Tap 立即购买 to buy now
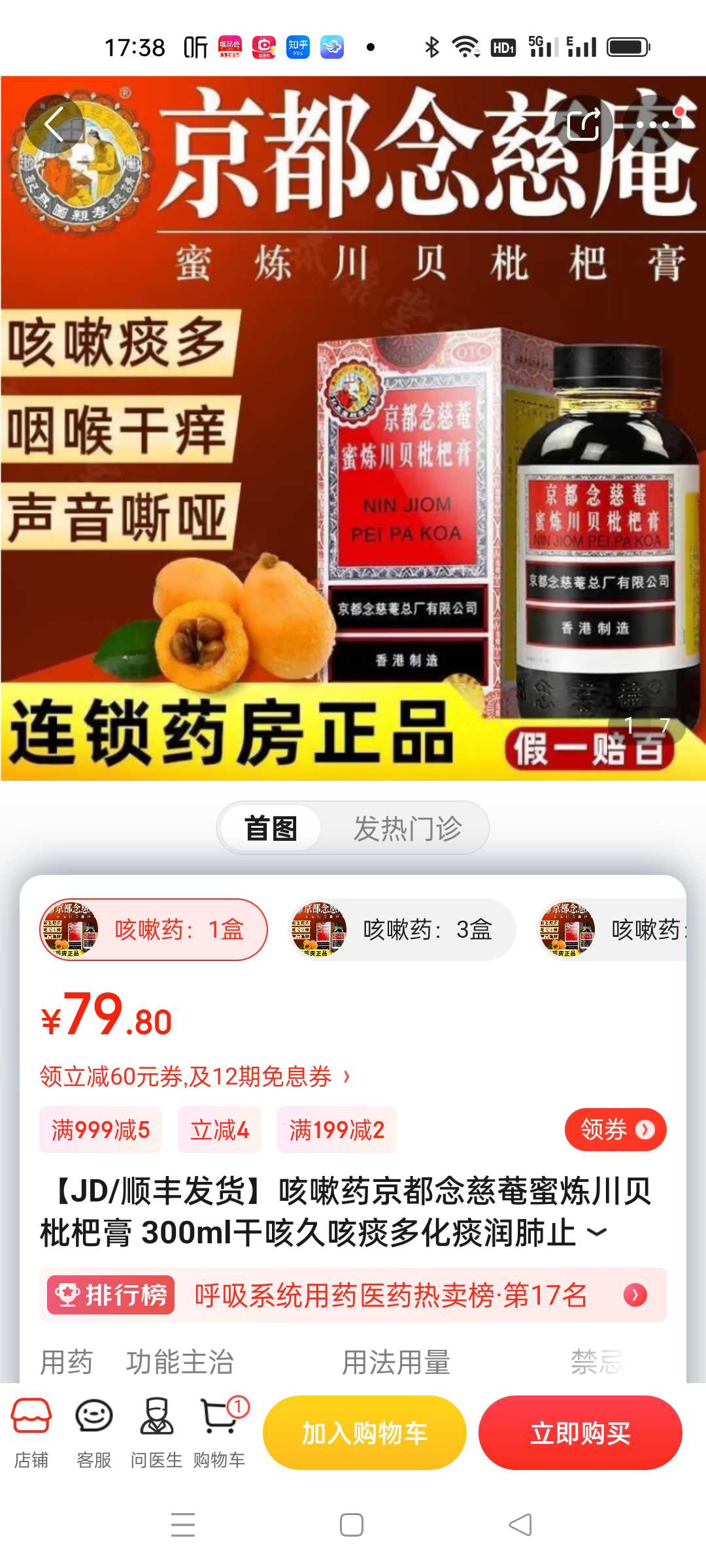Image resolution: width=706 pixels, height=1568 pixels. [580, 1433]
